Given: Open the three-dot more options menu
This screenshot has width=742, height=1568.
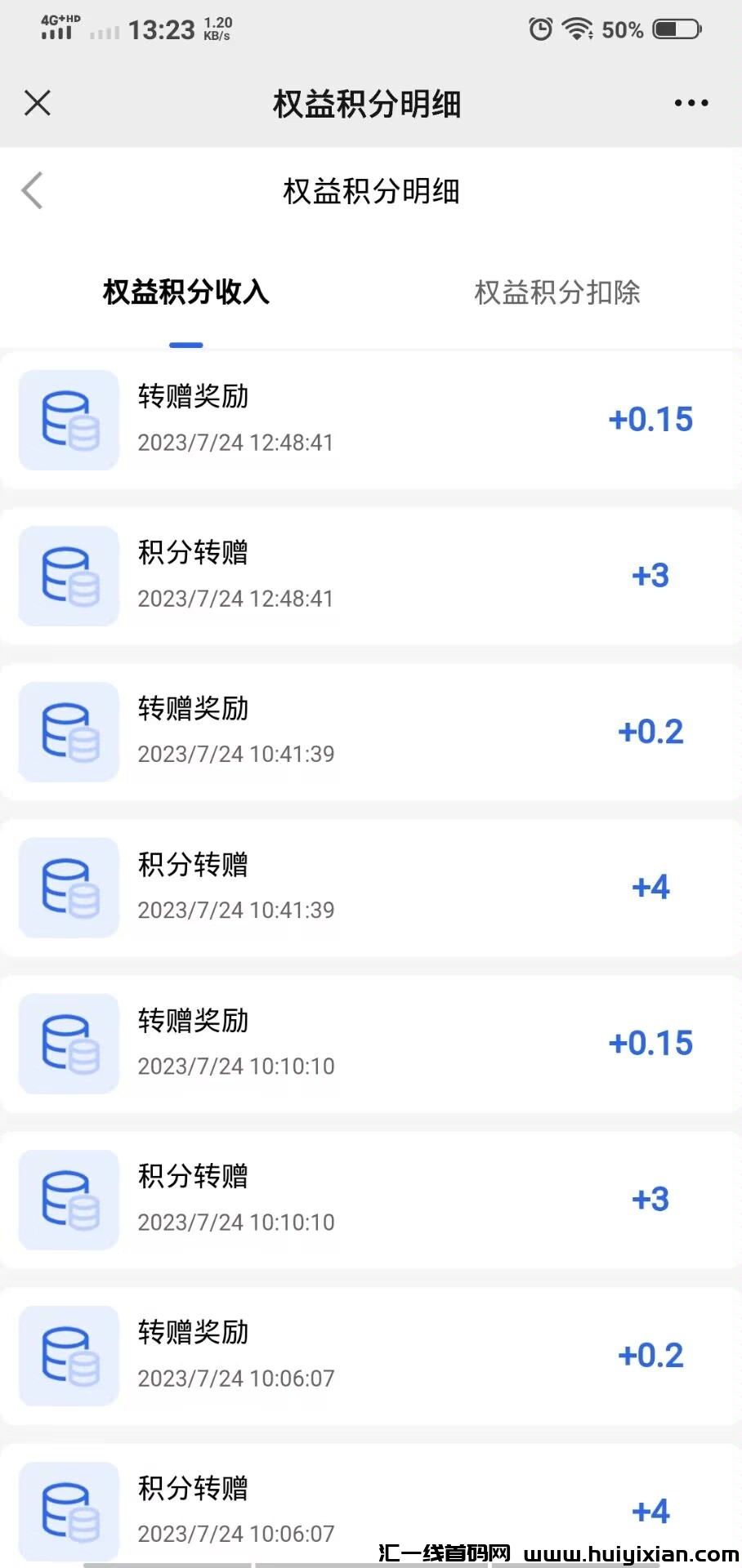Looking at the screenshot, I should coord(691,103).
